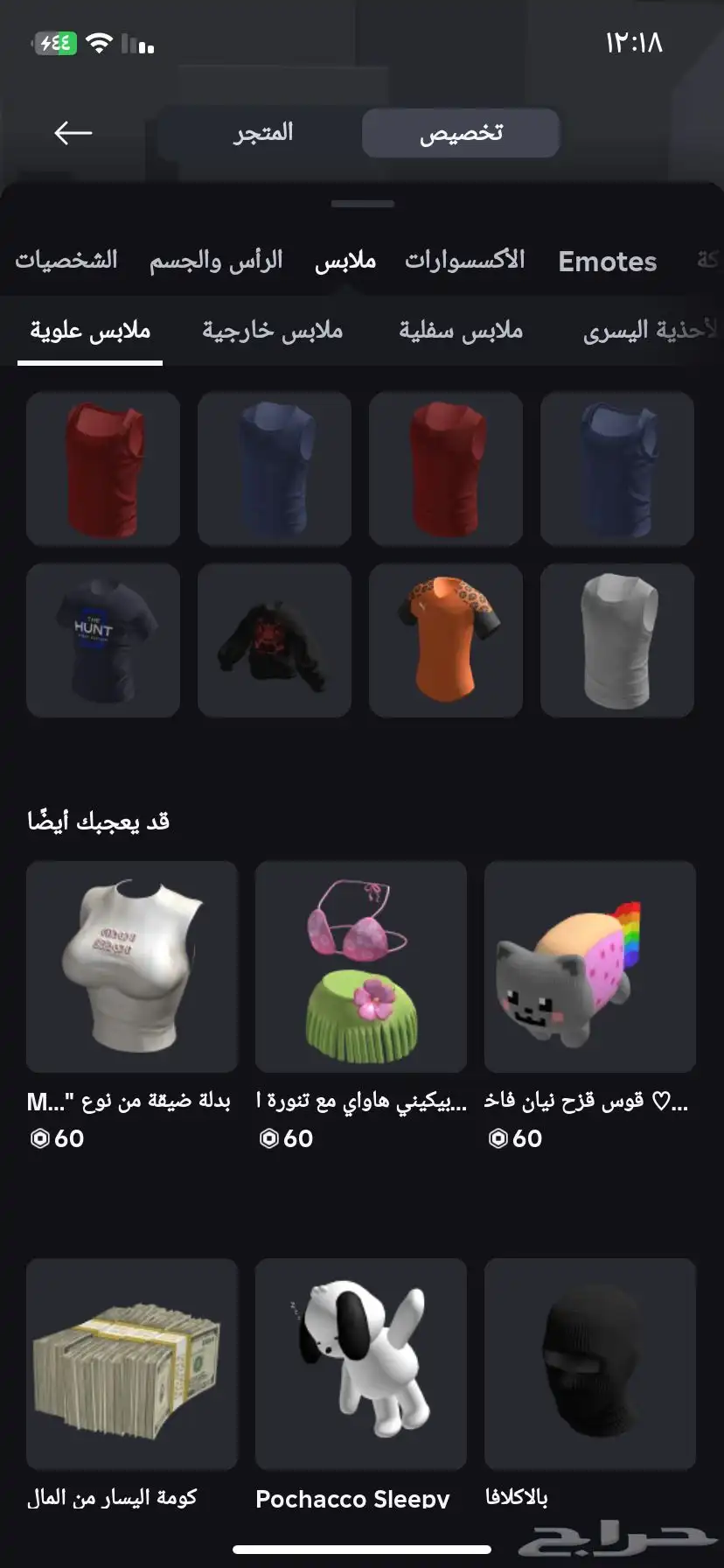Select the تخصيص tab
The width and height of the screenshot is (724, 1568).
point(461,133)
